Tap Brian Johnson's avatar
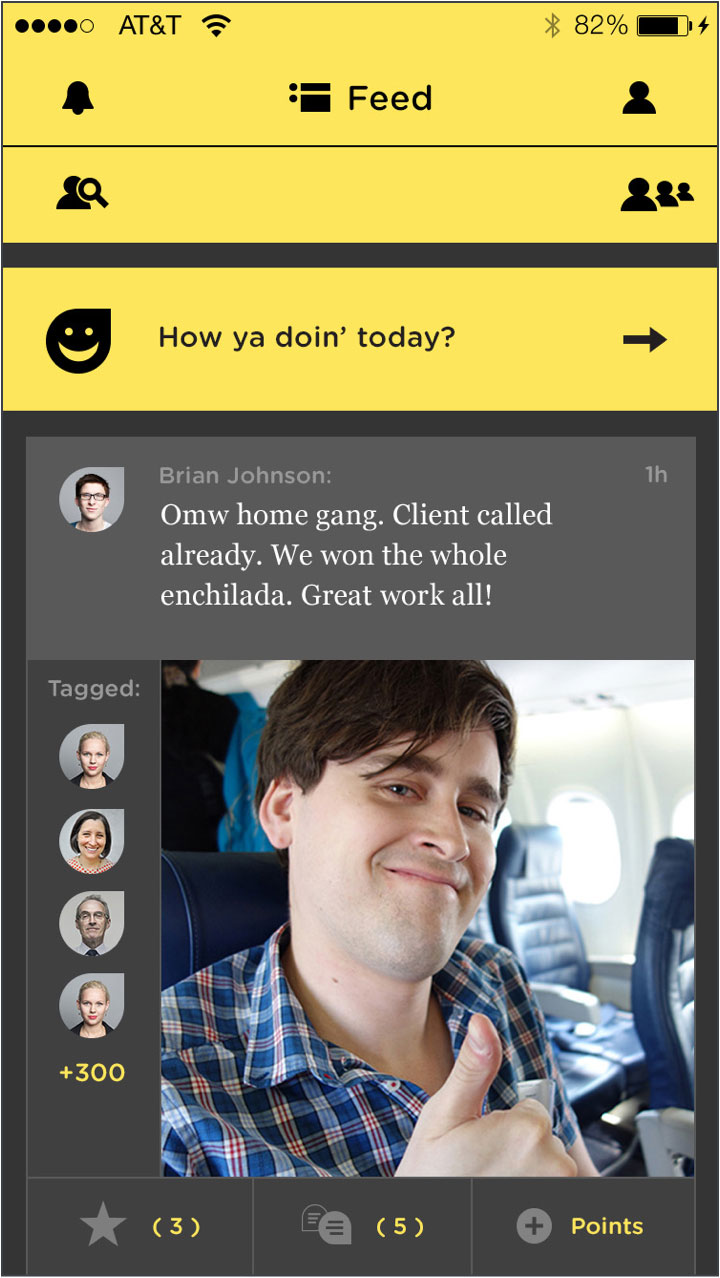 click(91, 498)
